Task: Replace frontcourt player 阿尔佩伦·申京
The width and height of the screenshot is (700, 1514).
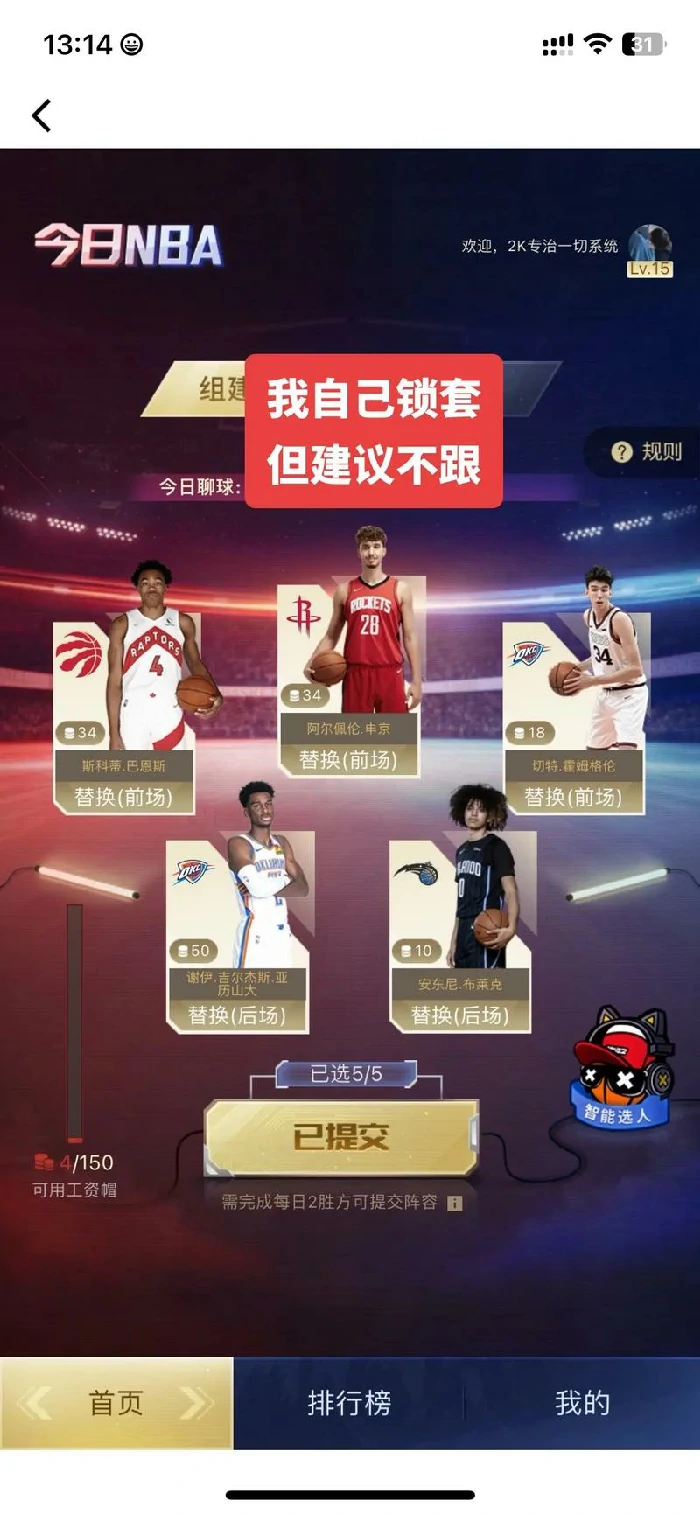Action: click(346, 760)
